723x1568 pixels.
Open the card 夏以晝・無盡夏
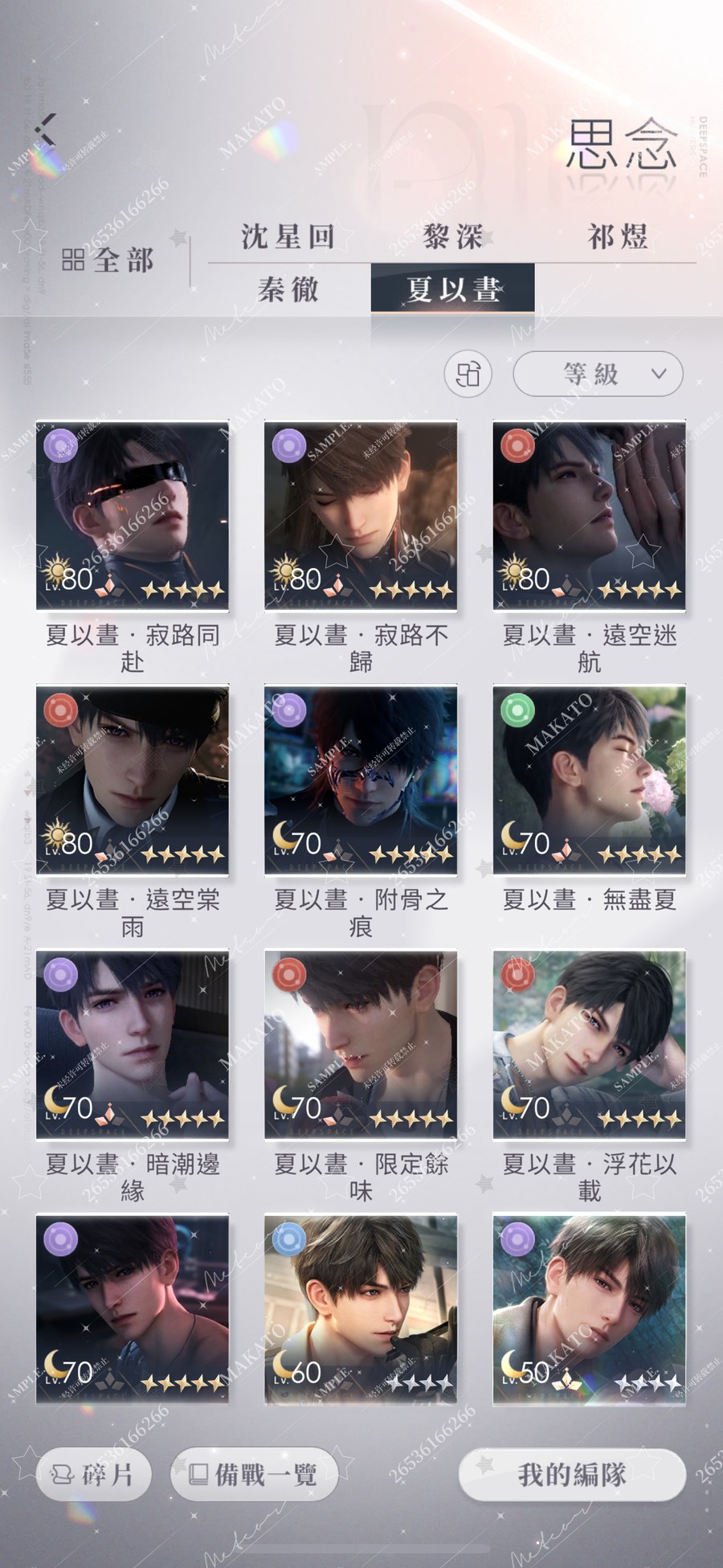(589, 780)
